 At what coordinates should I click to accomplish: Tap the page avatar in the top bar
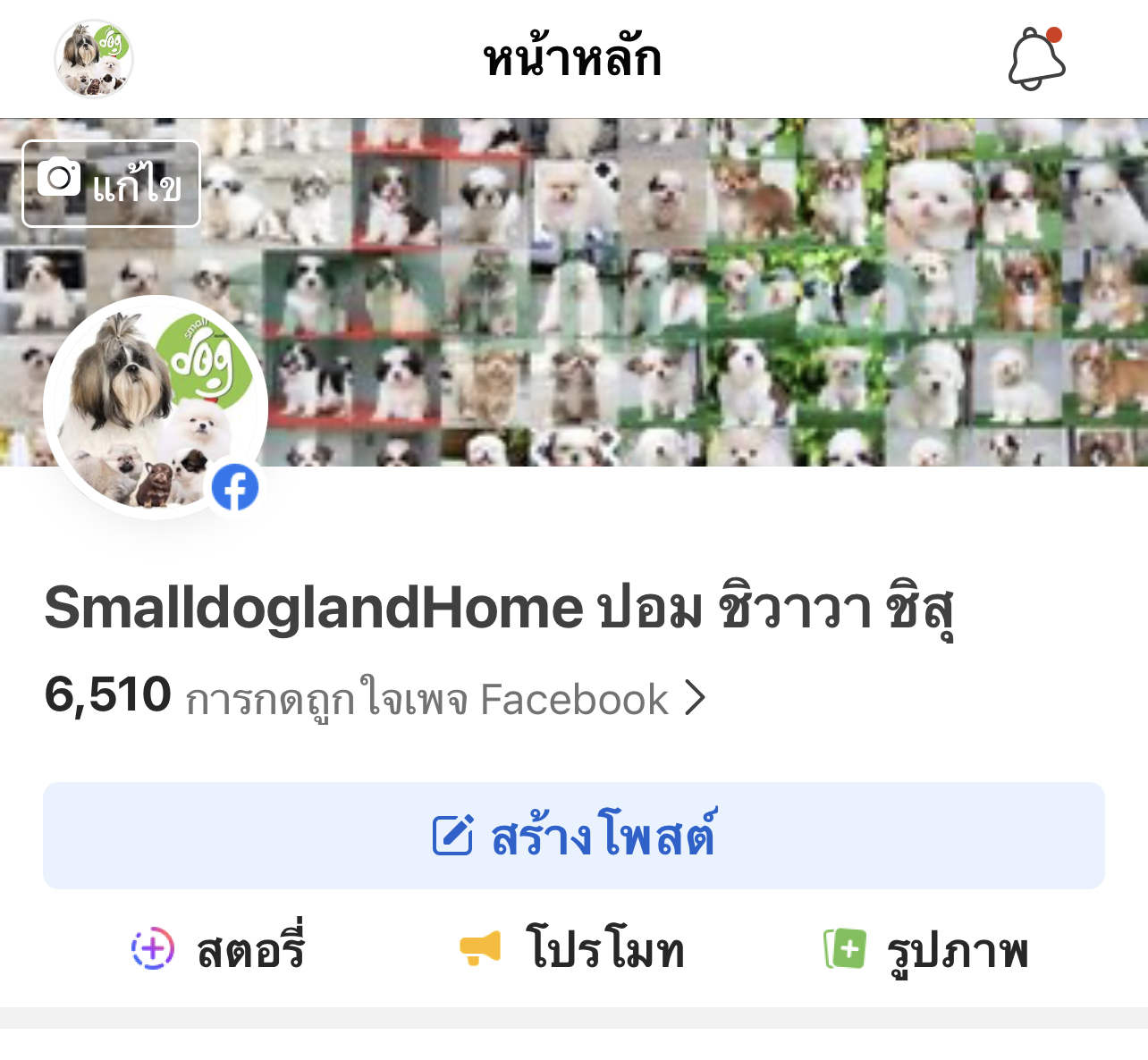click(94, 59)
